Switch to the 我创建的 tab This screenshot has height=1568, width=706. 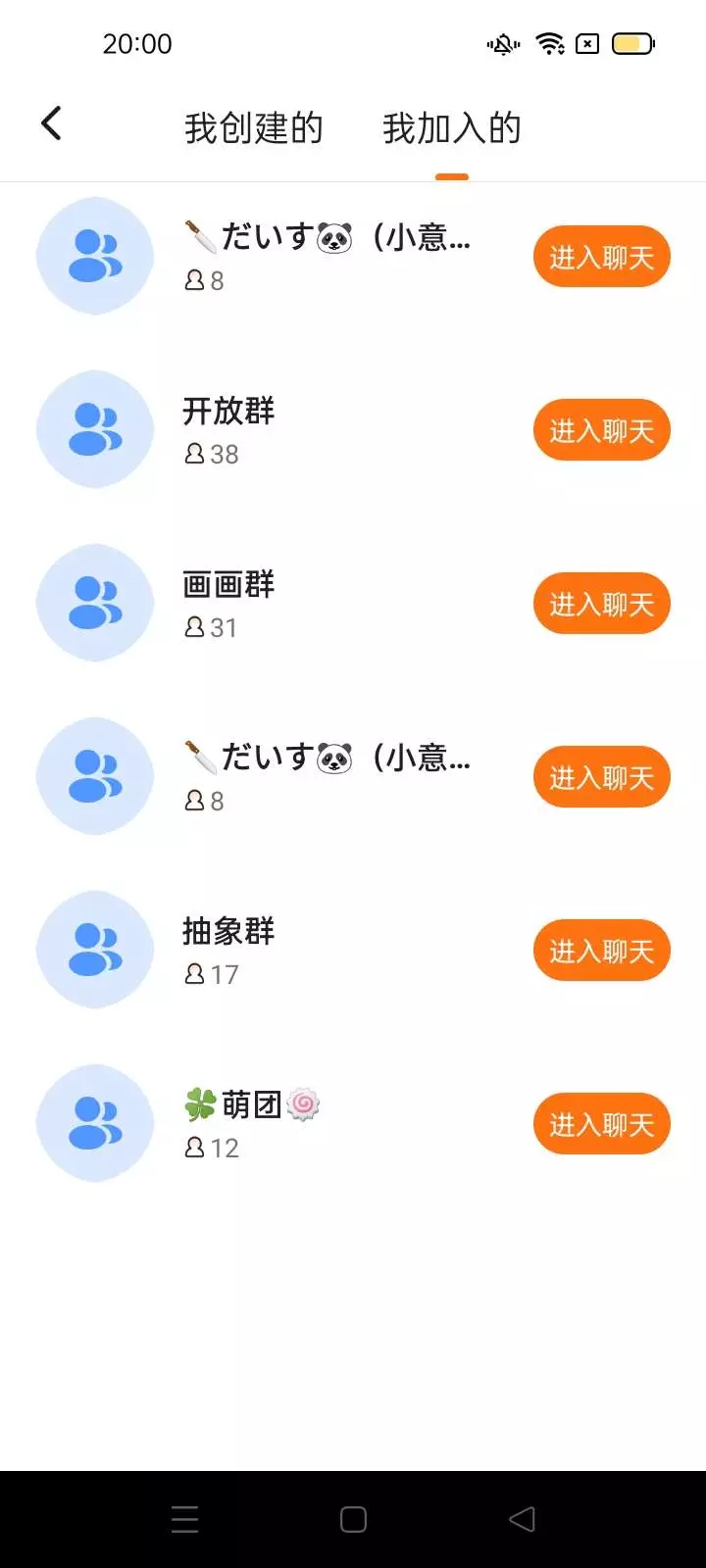(254, 128)
